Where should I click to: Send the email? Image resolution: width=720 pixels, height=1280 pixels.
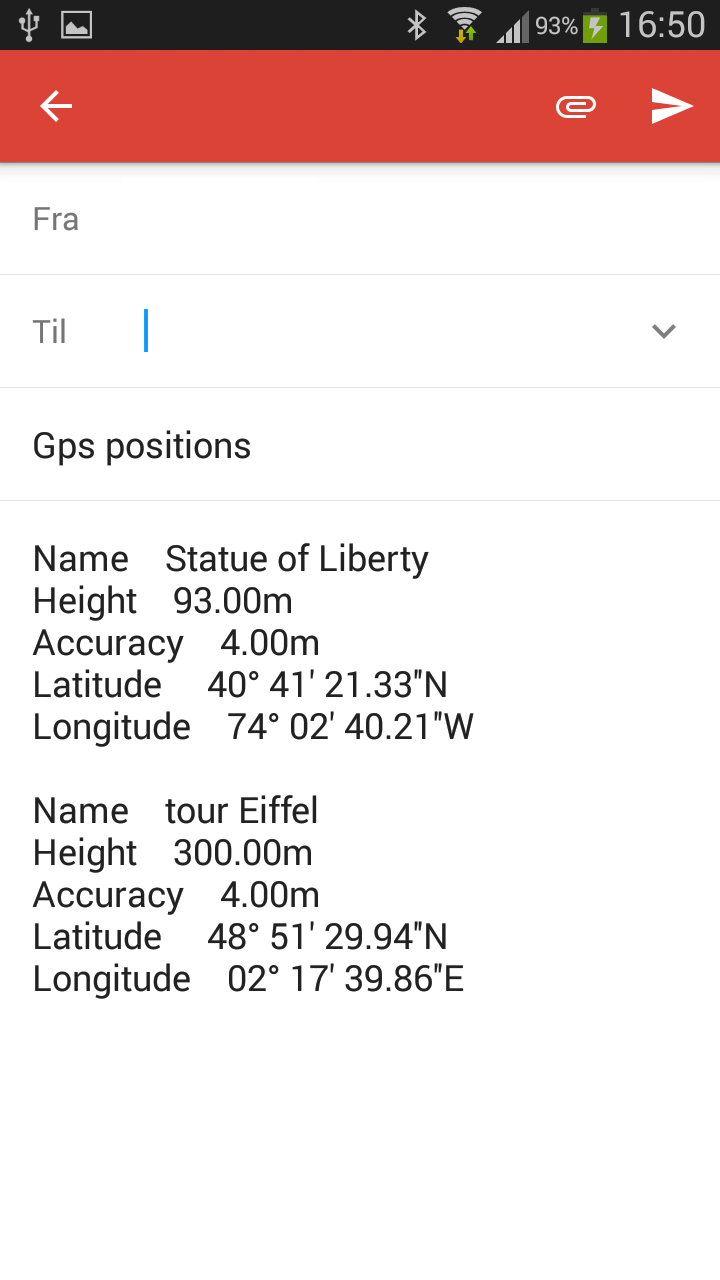click(672, 106)
